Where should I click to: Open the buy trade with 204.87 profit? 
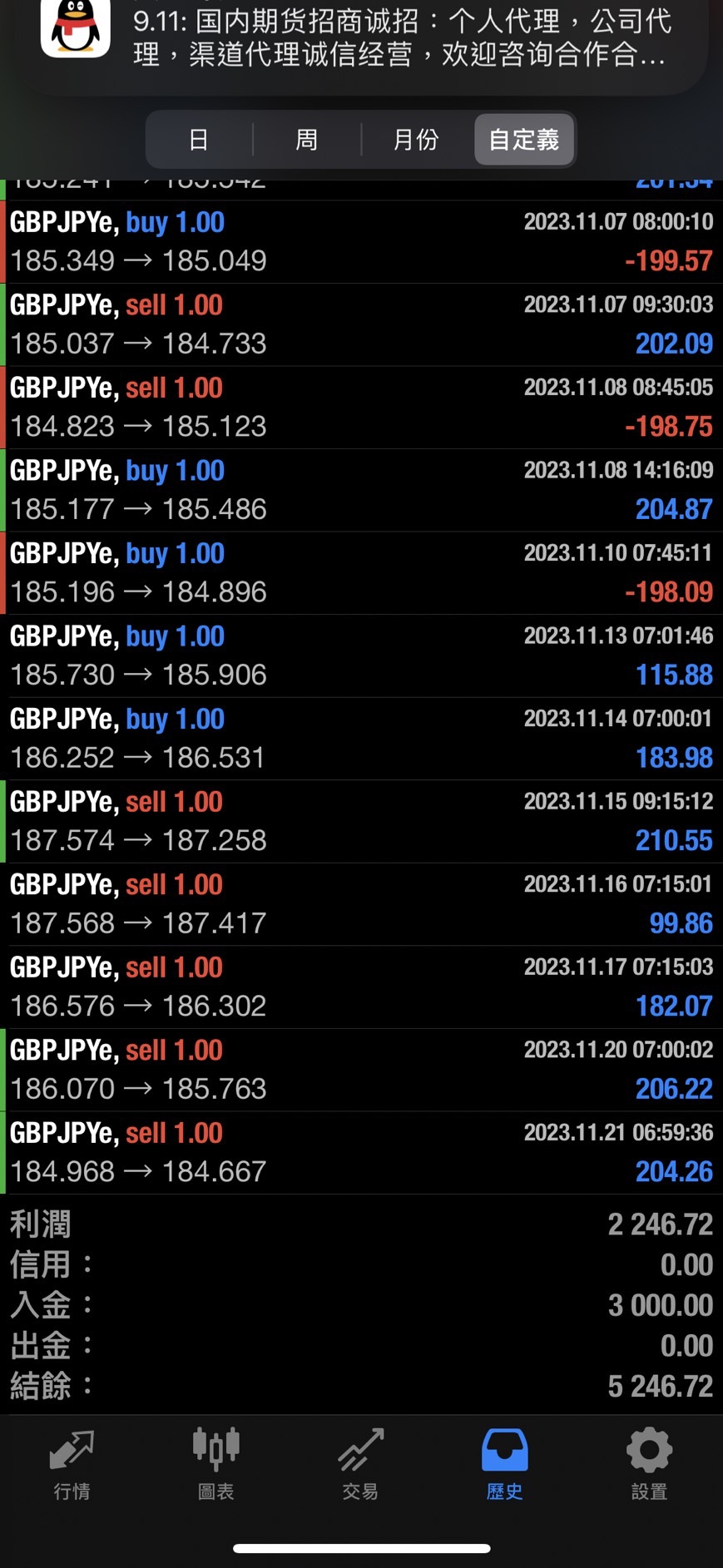click(x=361, y=490)
